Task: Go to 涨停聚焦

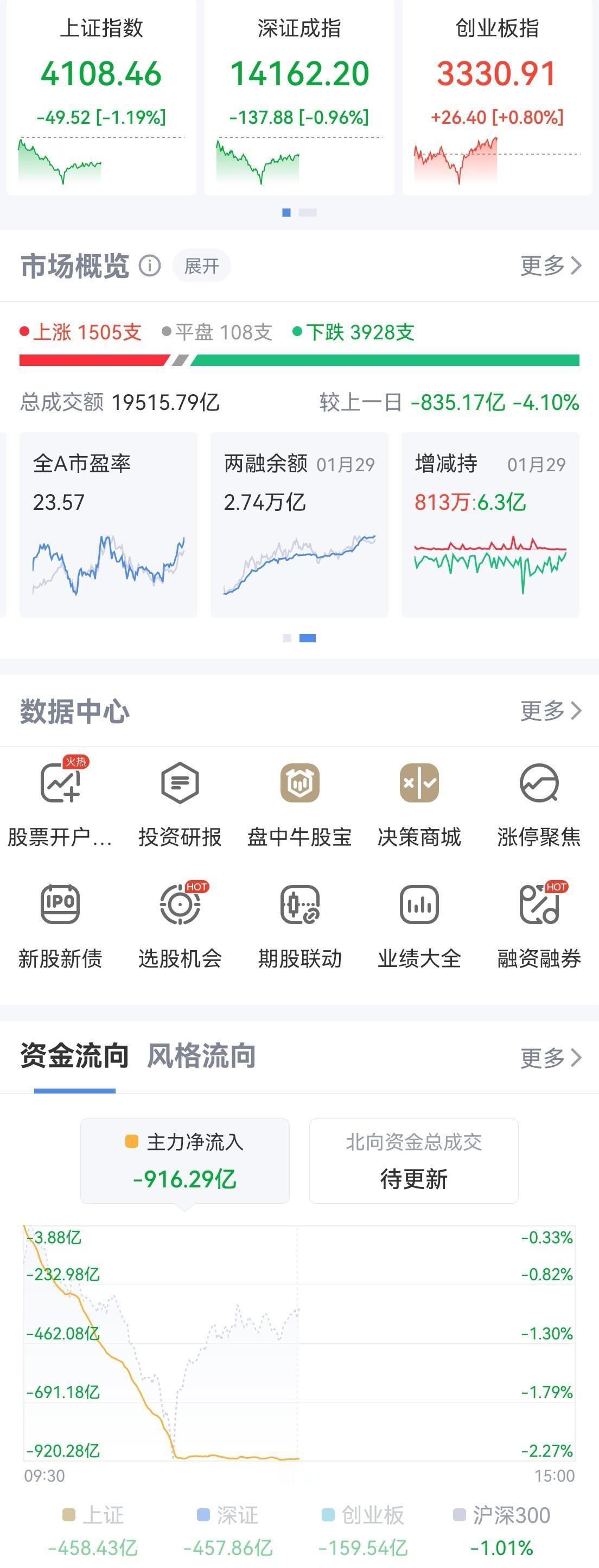Action: tap(539, 803)
